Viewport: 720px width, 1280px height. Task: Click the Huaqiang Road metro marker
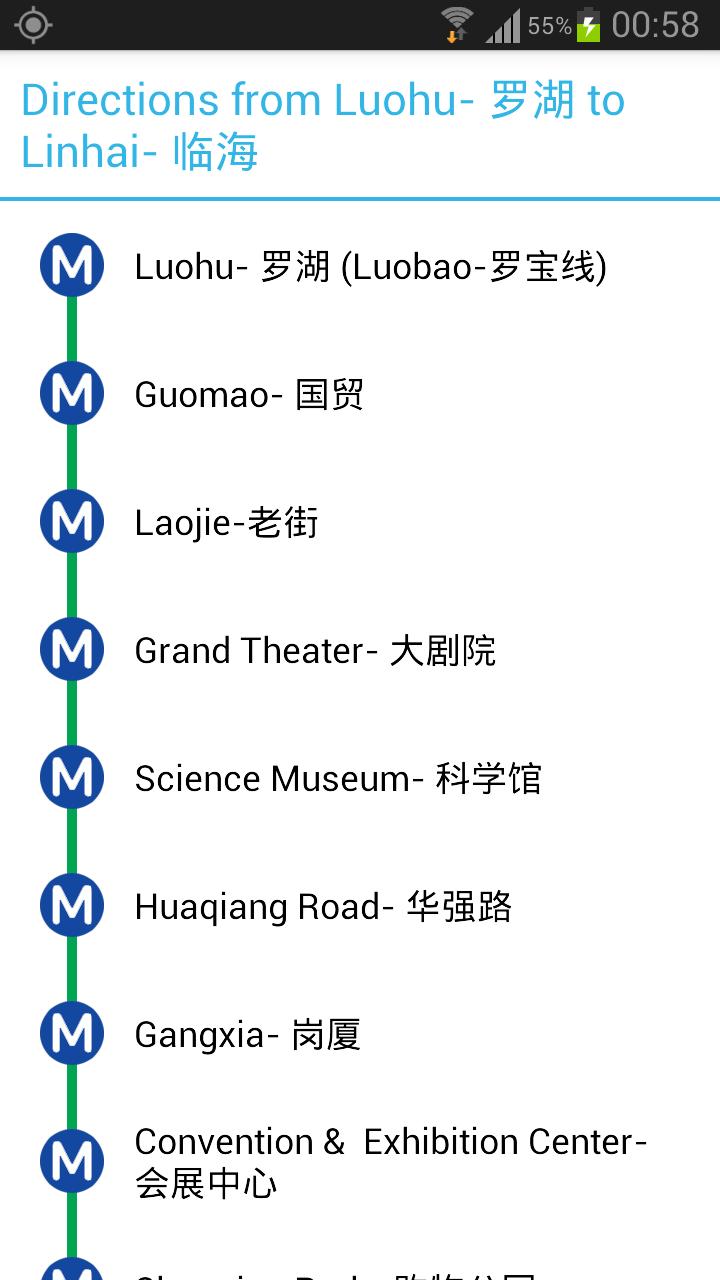click(x=71, y=905)
